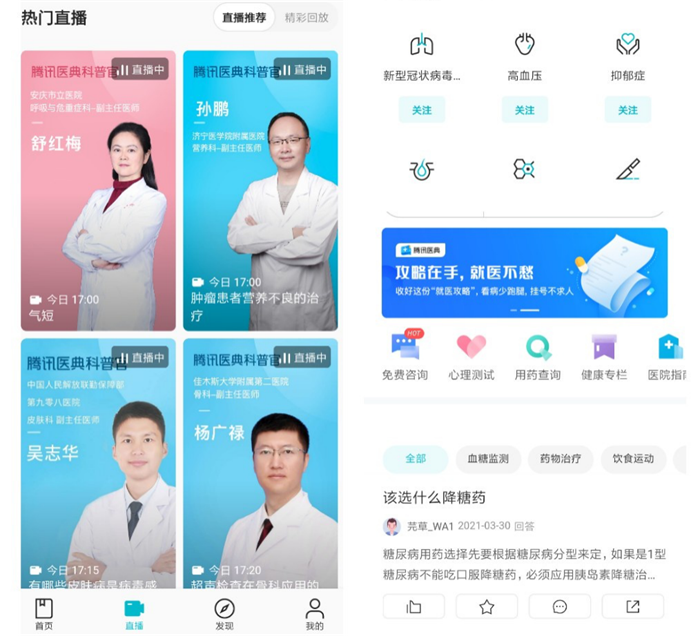Open 孙鹏's live stream card
The width and height of the screenshot is (700, 636).
tap(260, 190)
